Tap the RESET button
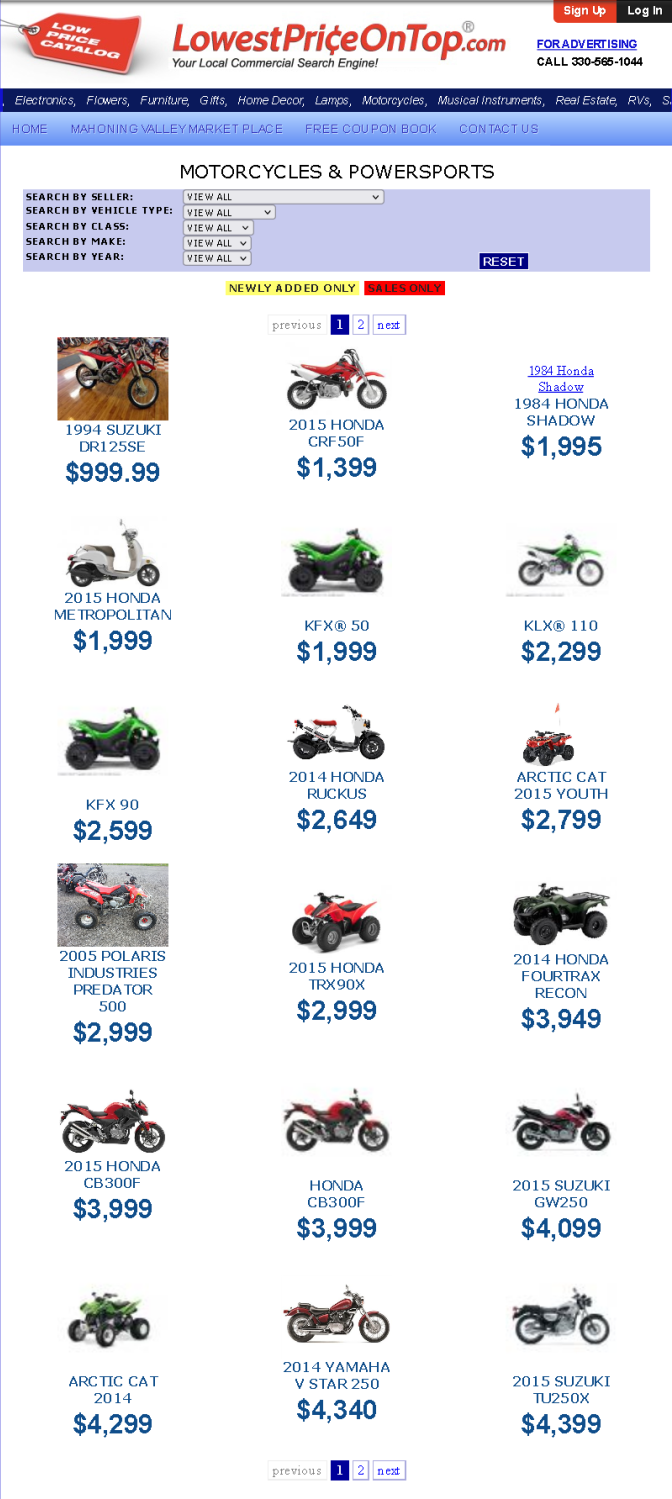The height and width of the screenshot is (1499, 672). tap(503, 261)
